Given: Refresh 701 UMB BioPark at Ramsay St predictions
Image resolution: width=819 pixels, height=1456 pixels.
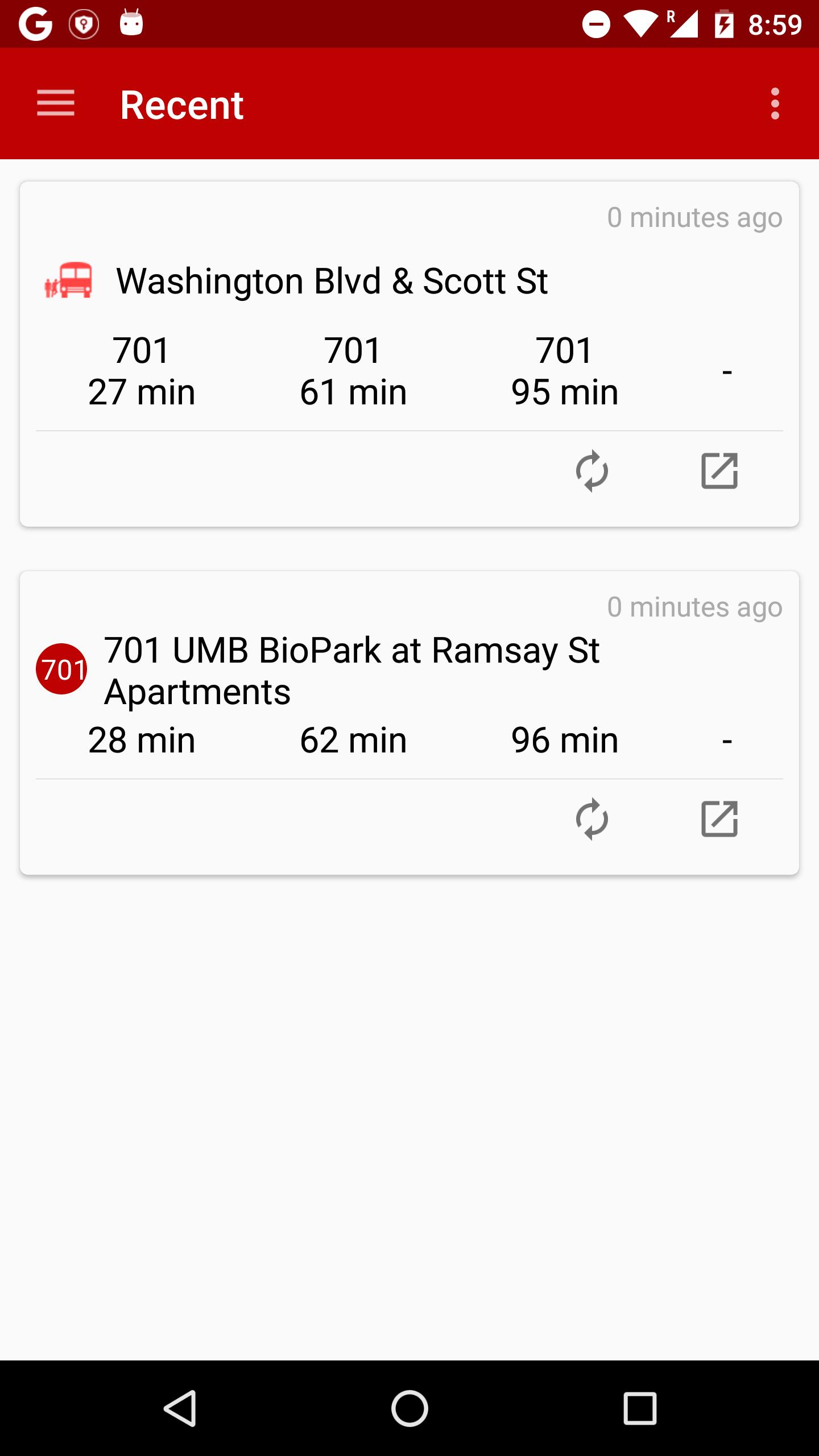Looking at the screenshot, I should [591, 819].
